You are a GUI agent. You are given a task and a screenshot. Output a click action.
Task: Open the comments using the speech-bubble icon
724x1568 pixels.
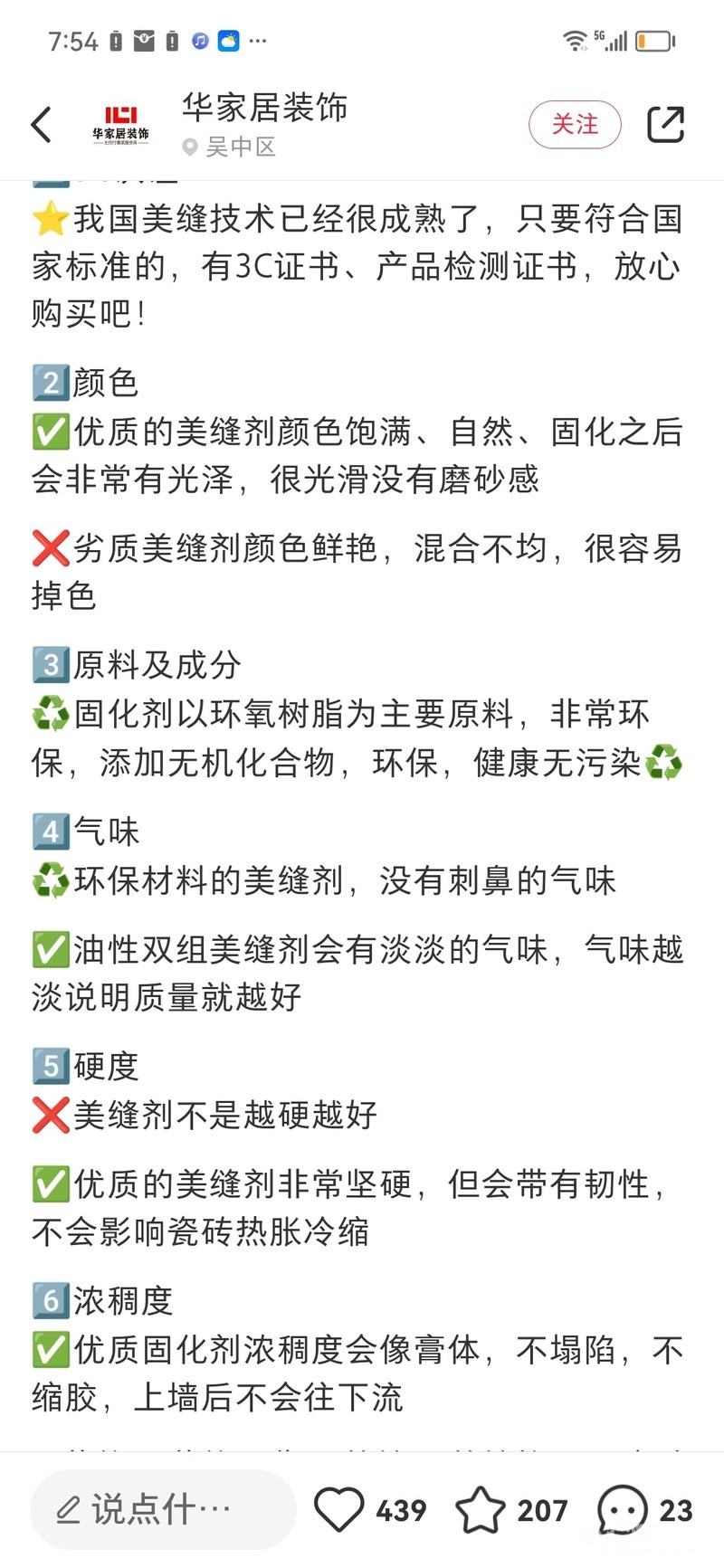(x=623, y=1509)
